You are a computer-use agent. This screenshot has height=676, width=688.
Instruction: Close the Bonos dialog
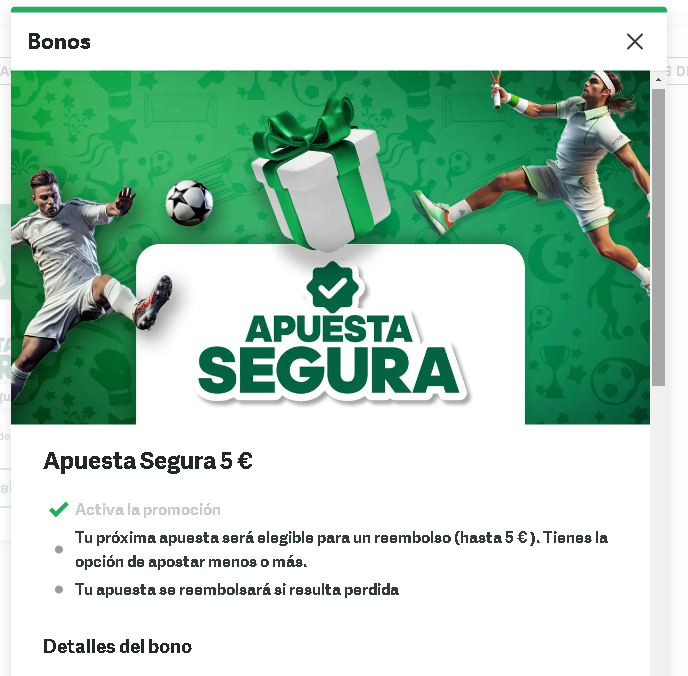tap(634, 41)
